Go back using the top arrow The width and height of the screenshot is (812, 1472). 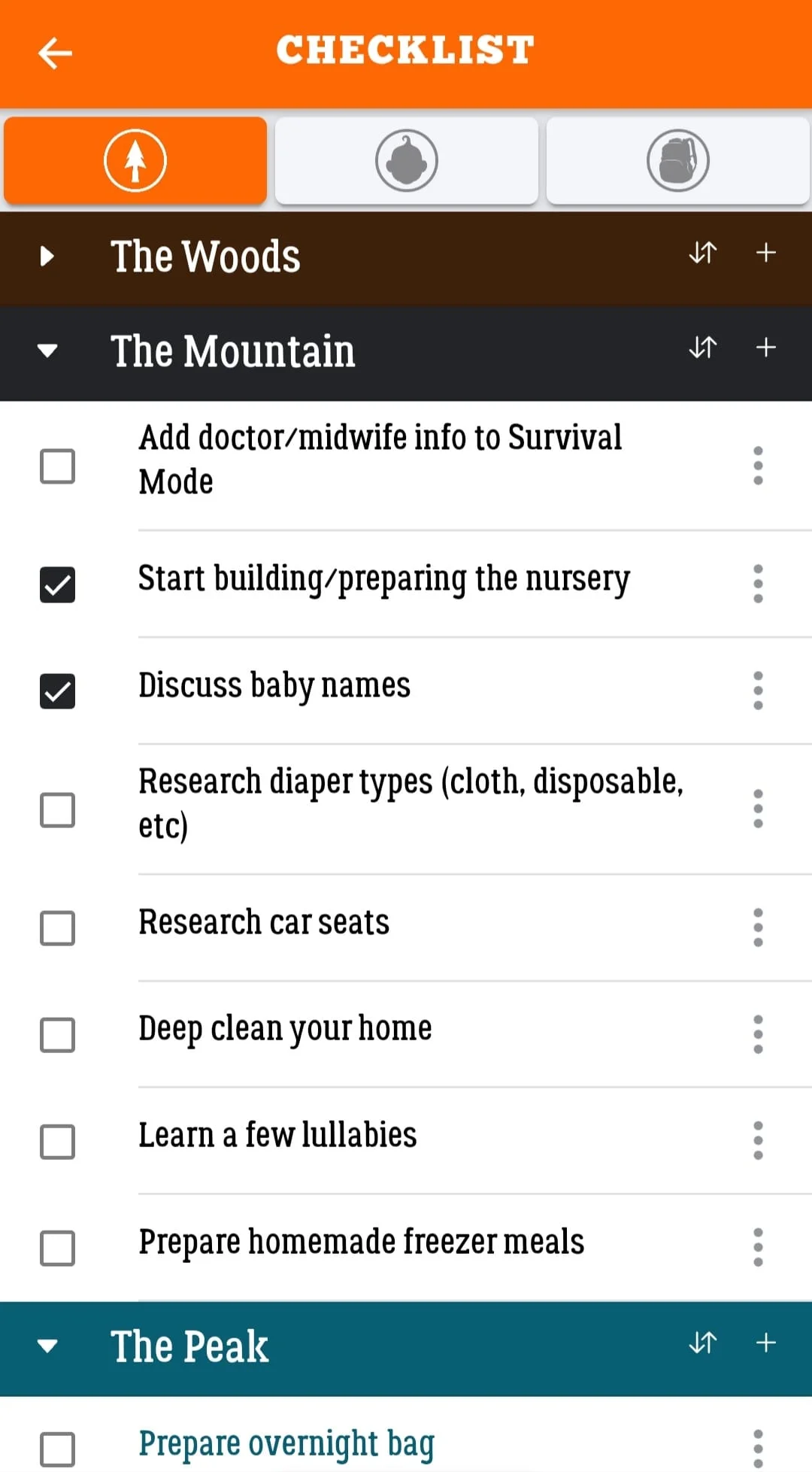(x=55, y=53)
